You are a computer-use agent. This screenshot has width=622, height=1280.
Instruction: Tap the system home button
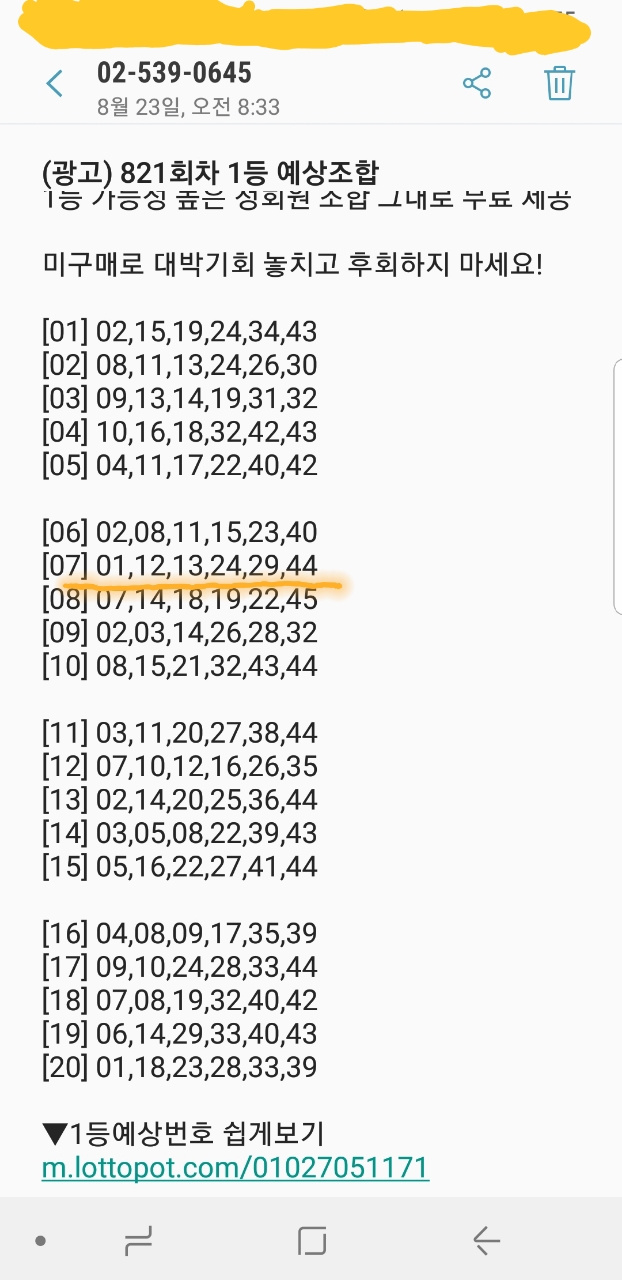tap(312, 1241)
